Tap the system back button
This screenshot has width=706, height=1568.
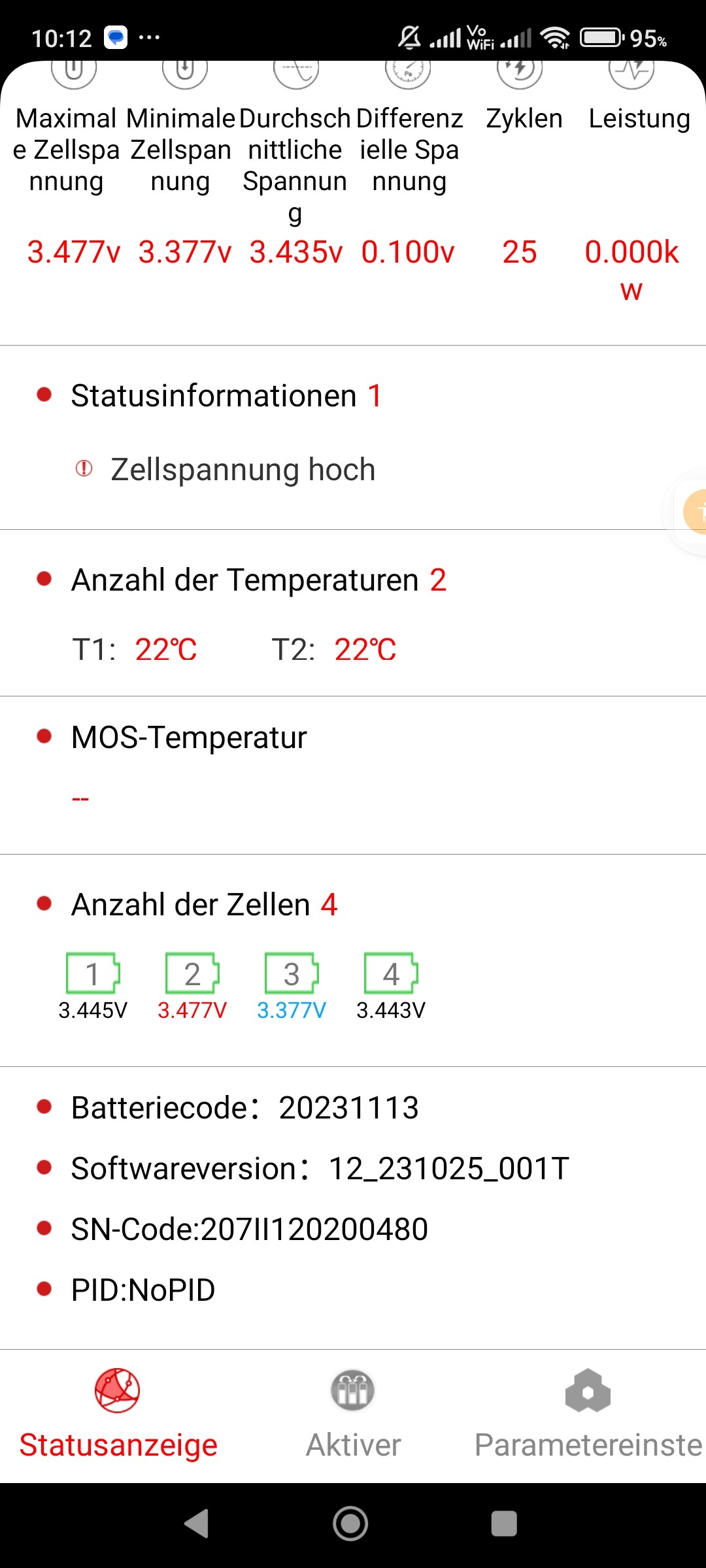coord(197,1524)
